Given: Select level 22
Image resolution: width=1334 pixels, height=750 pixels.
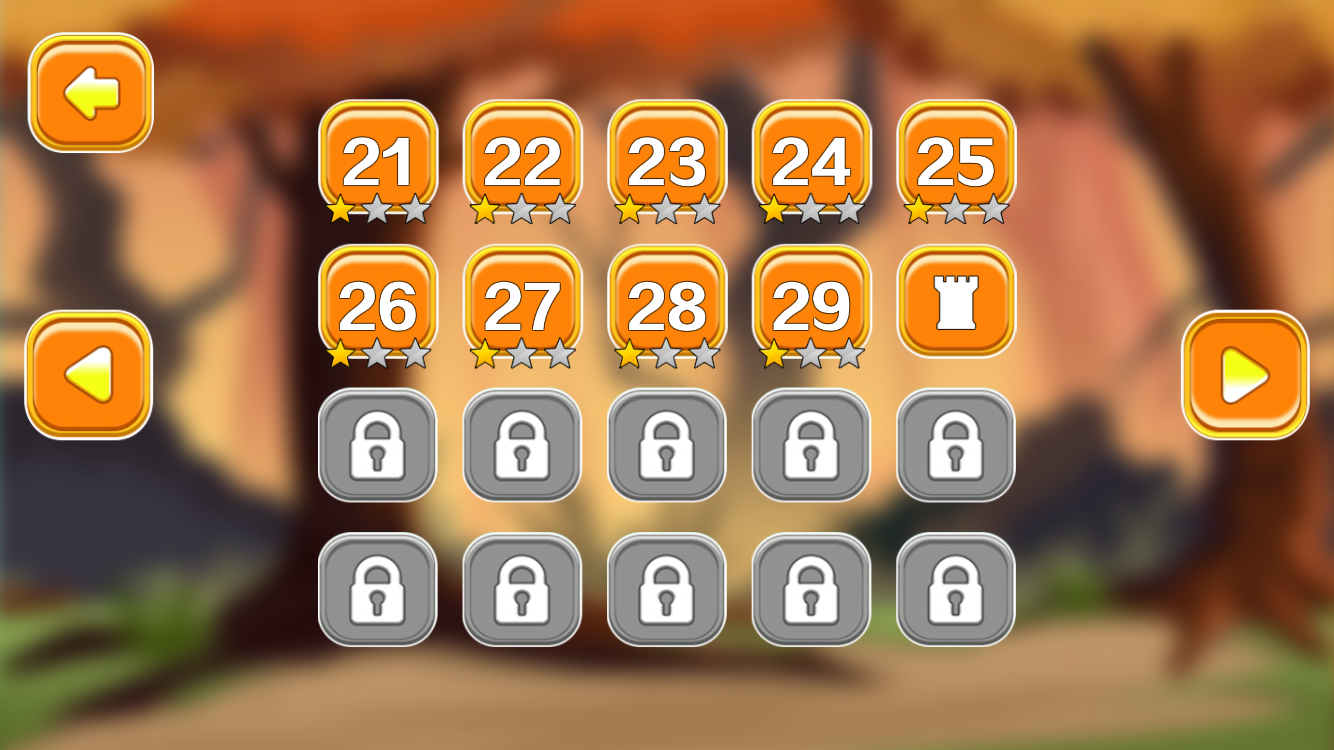Looking at the screenshot, I should tap(522, 158).
